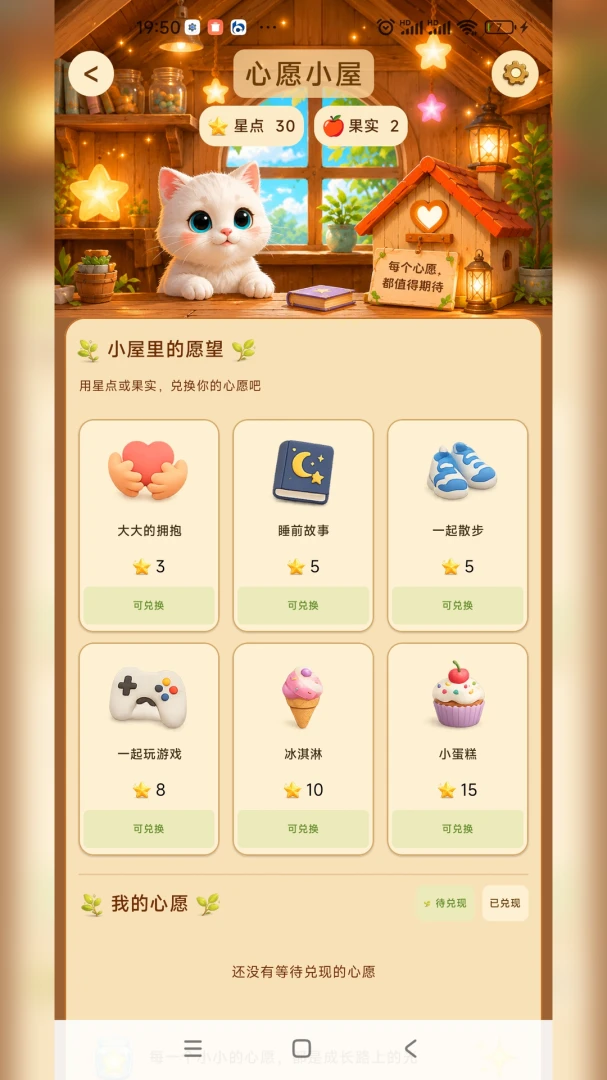Screen dimensions: 607x1080
Task: Open settings via the gear icon
Action: click(515, 73)
